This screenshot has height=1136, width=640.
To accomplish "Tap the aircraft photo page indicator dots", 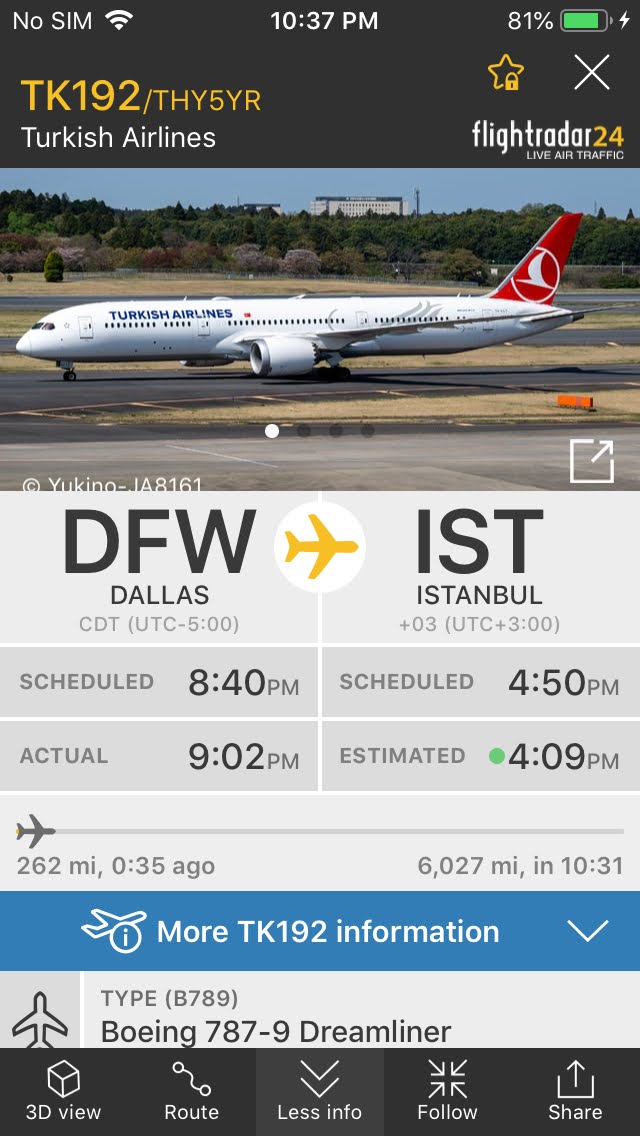I will (320, 431).
